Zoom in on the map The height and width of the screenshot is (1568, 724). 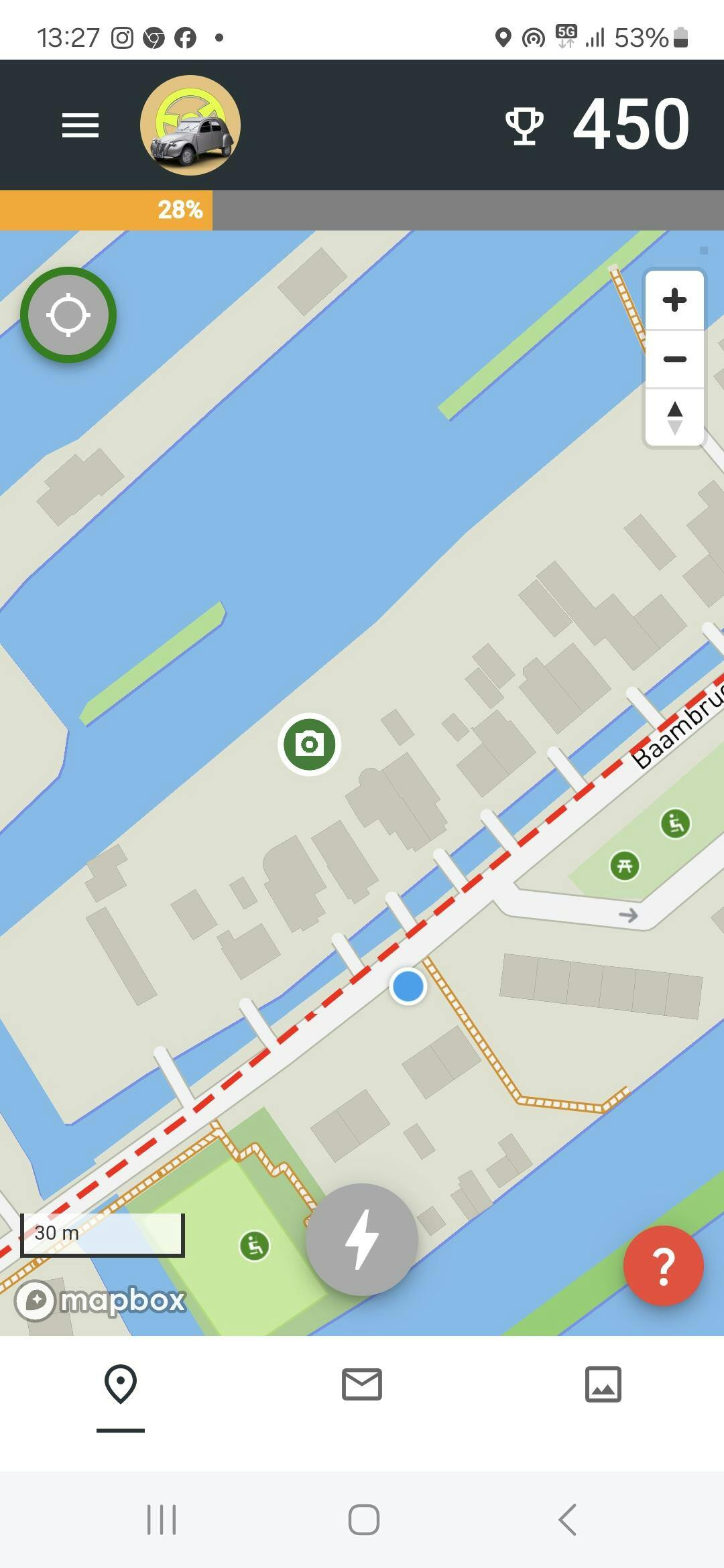click(674, 300)
